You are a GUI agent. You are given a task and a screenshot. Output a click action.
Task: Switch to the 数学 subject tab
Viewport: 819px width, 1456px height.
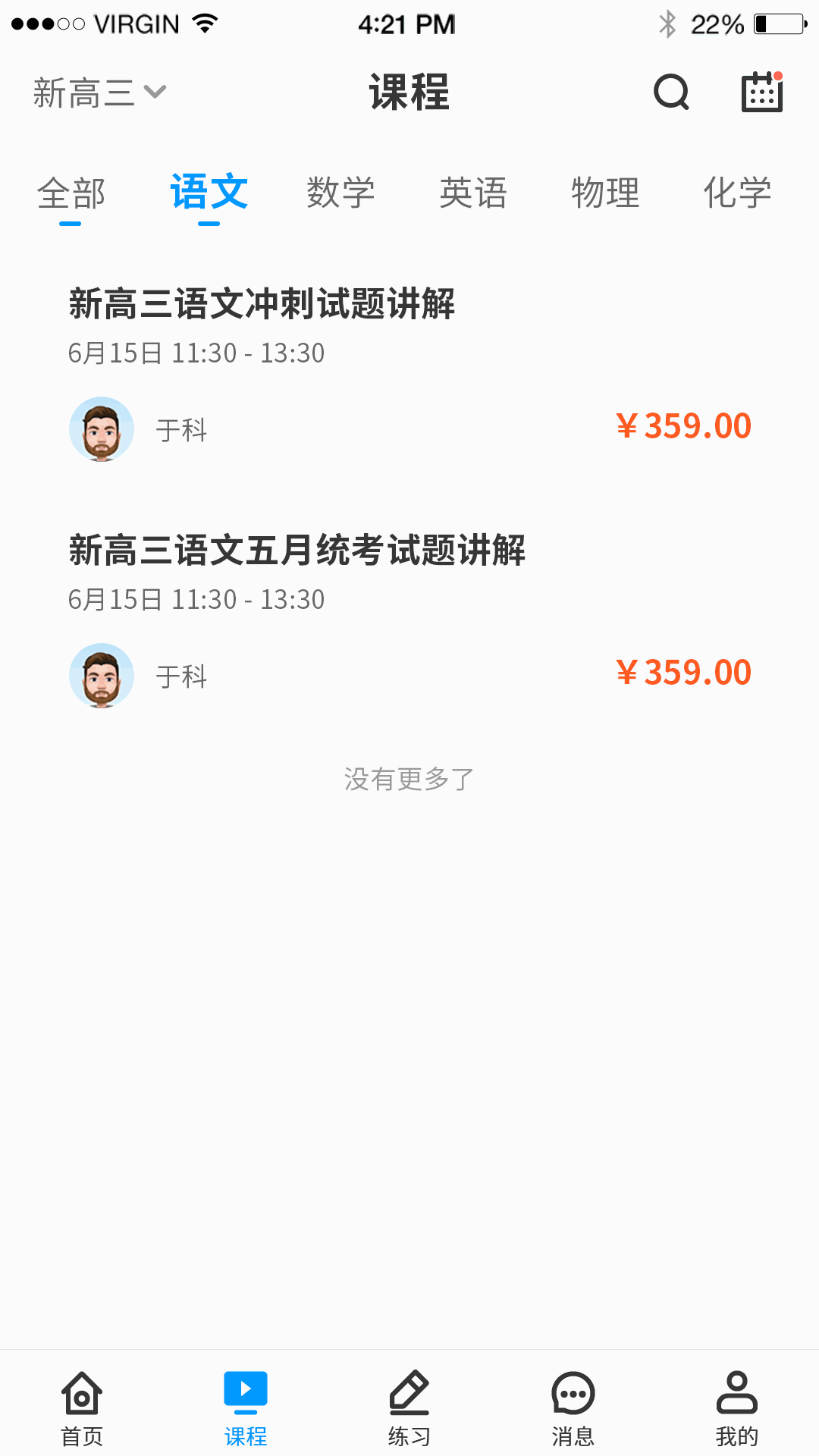342,193
